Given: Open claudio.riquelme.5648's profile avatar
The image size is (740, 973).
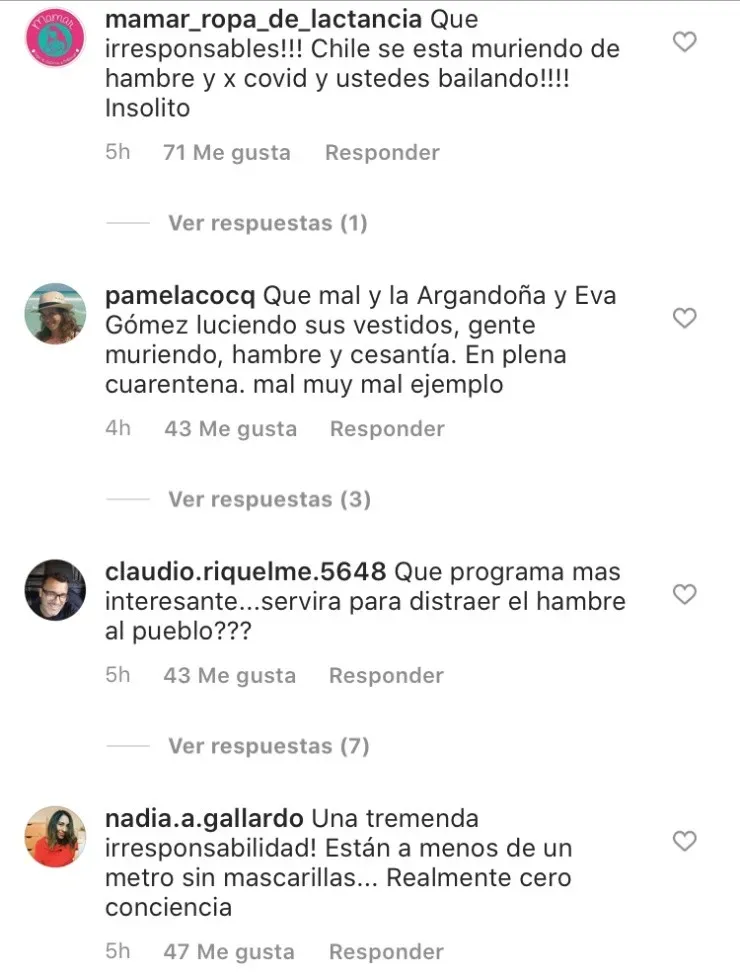Looking at the screenshot, I should tap(55, 590).
